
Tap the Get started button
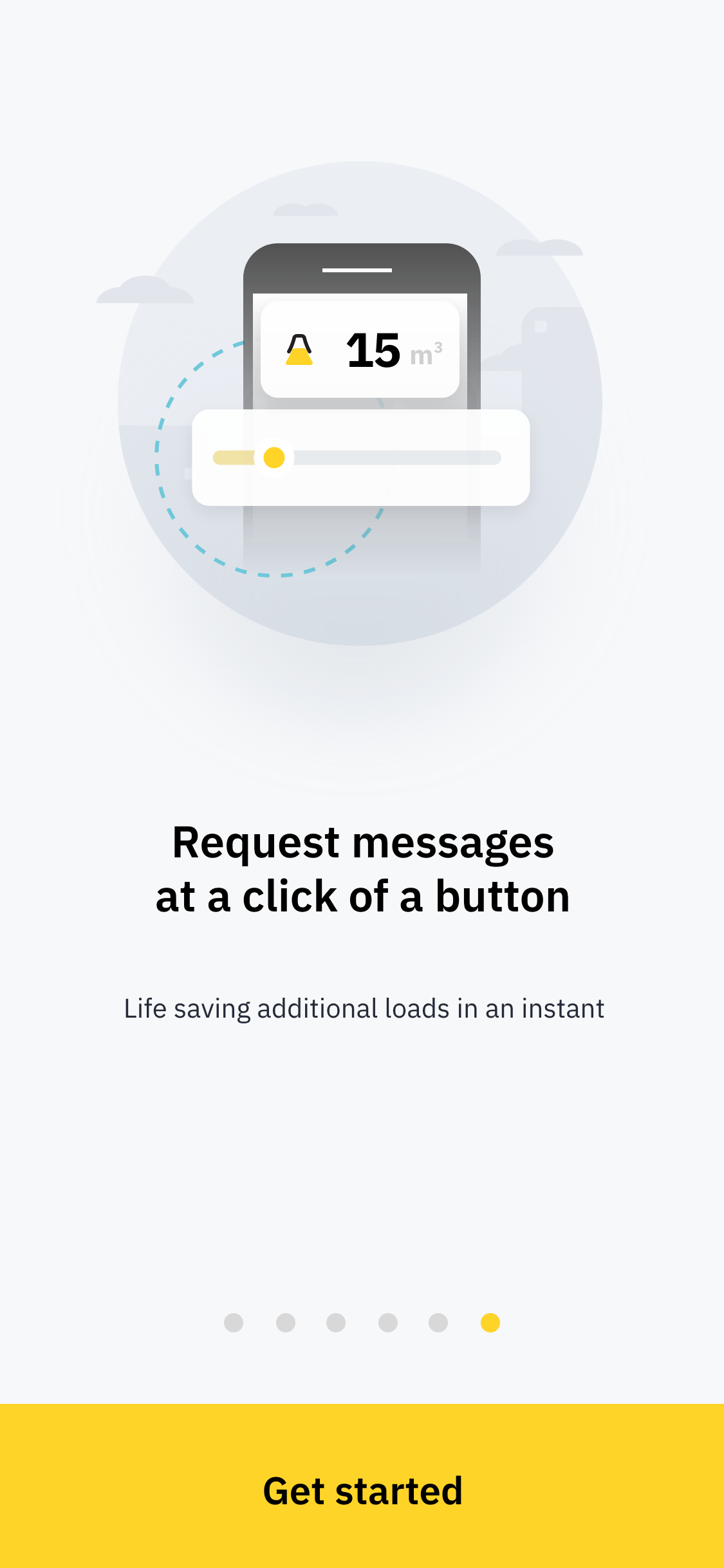point(362,1489)
